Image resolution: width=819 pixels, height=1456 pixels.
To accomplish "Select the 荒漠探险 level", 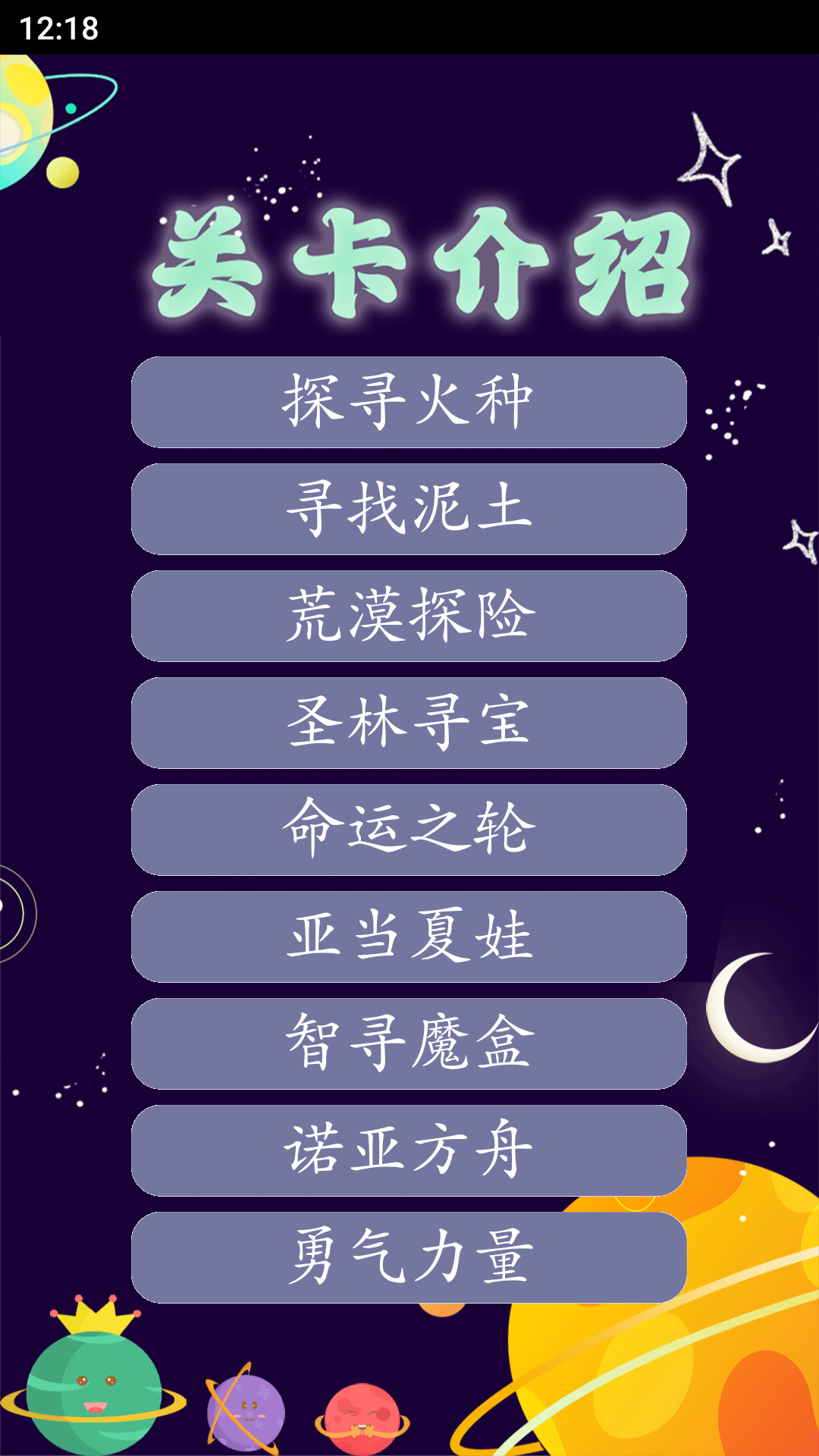I will (x=409, y=616).
